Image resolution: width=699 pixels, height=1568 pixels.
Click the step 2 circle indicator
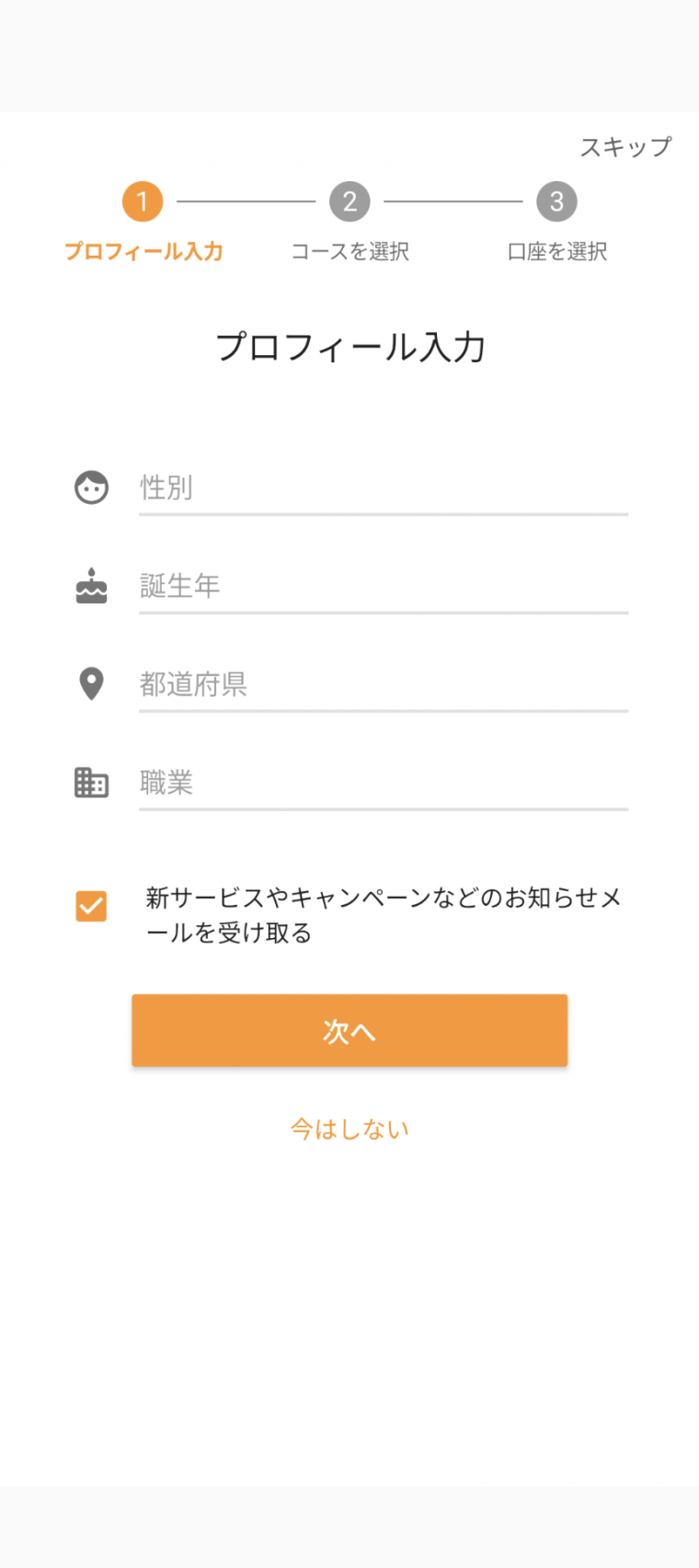coord(349,200)
